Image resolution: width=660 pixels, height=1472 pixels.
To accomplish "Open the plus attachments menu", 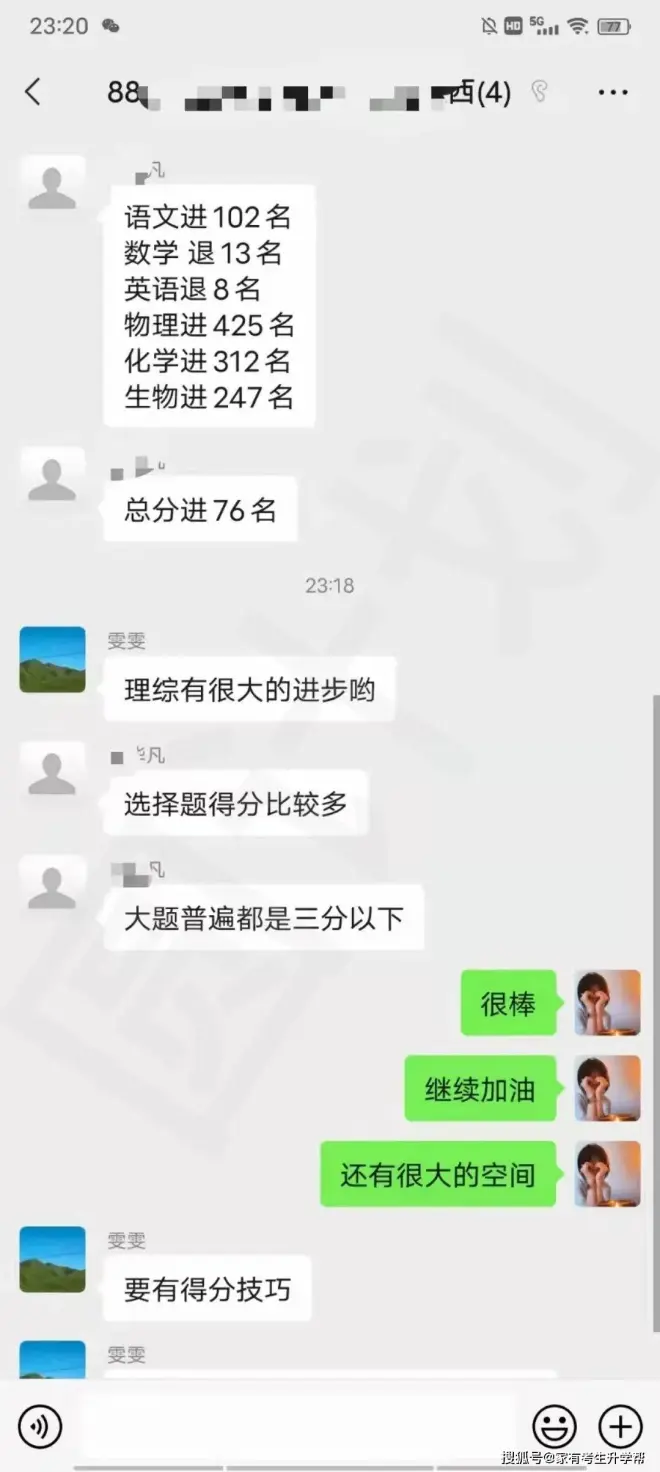I will pyautogui.click(x=620, y=1425).
